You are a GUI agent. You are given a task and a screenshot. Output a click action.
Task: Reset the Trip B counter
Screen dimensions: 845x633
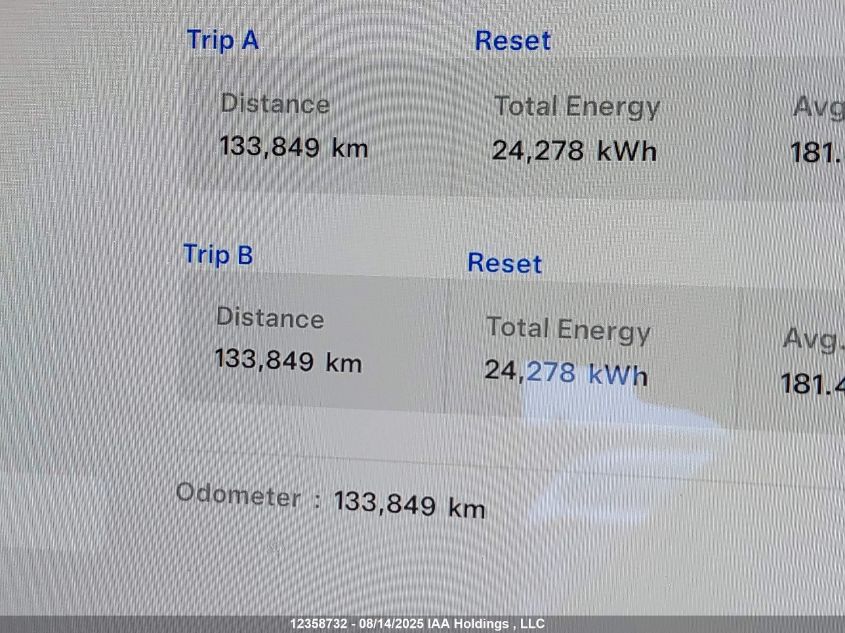[x=504, y=263]
